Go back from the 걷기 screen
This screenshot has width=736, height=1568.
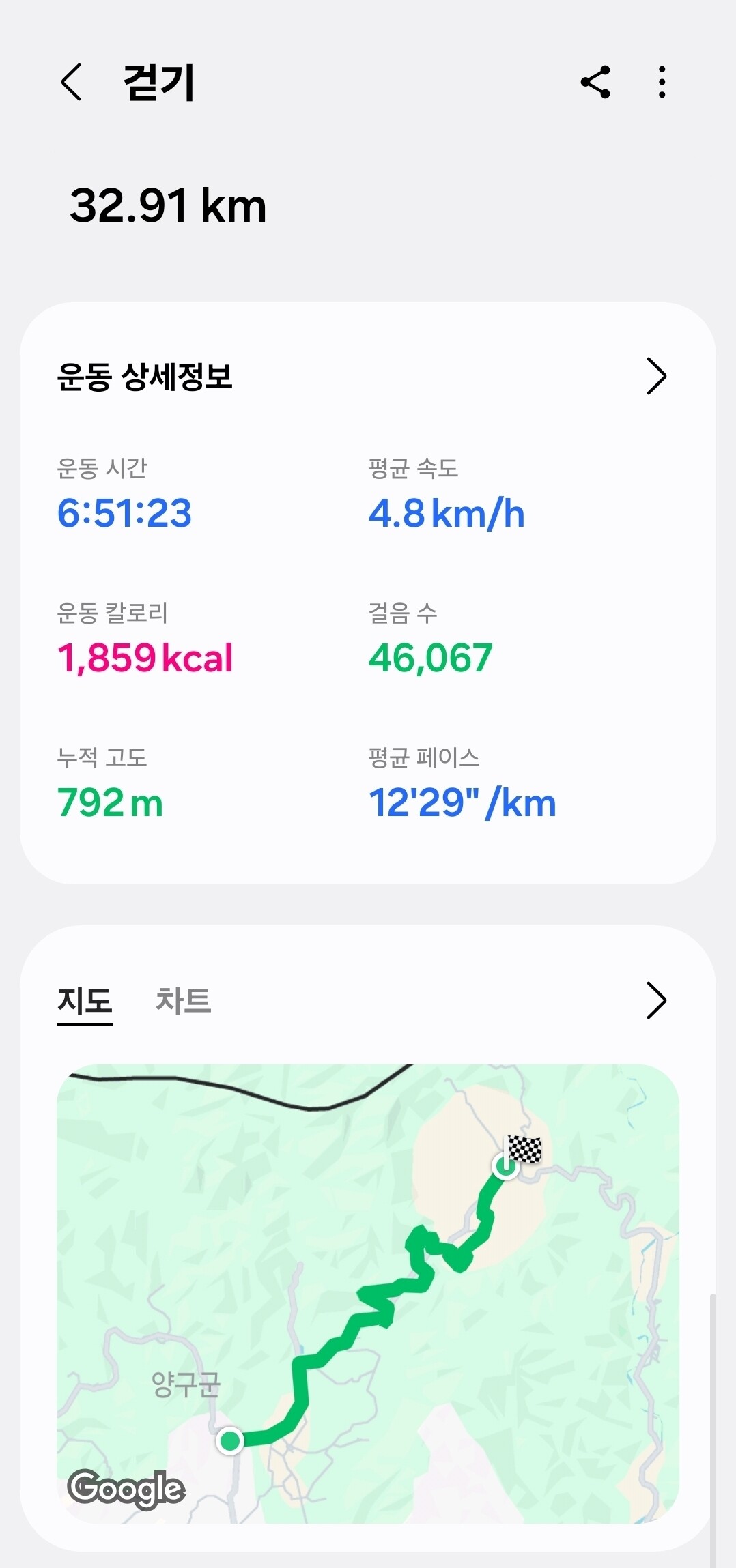(x=72, y=83)
